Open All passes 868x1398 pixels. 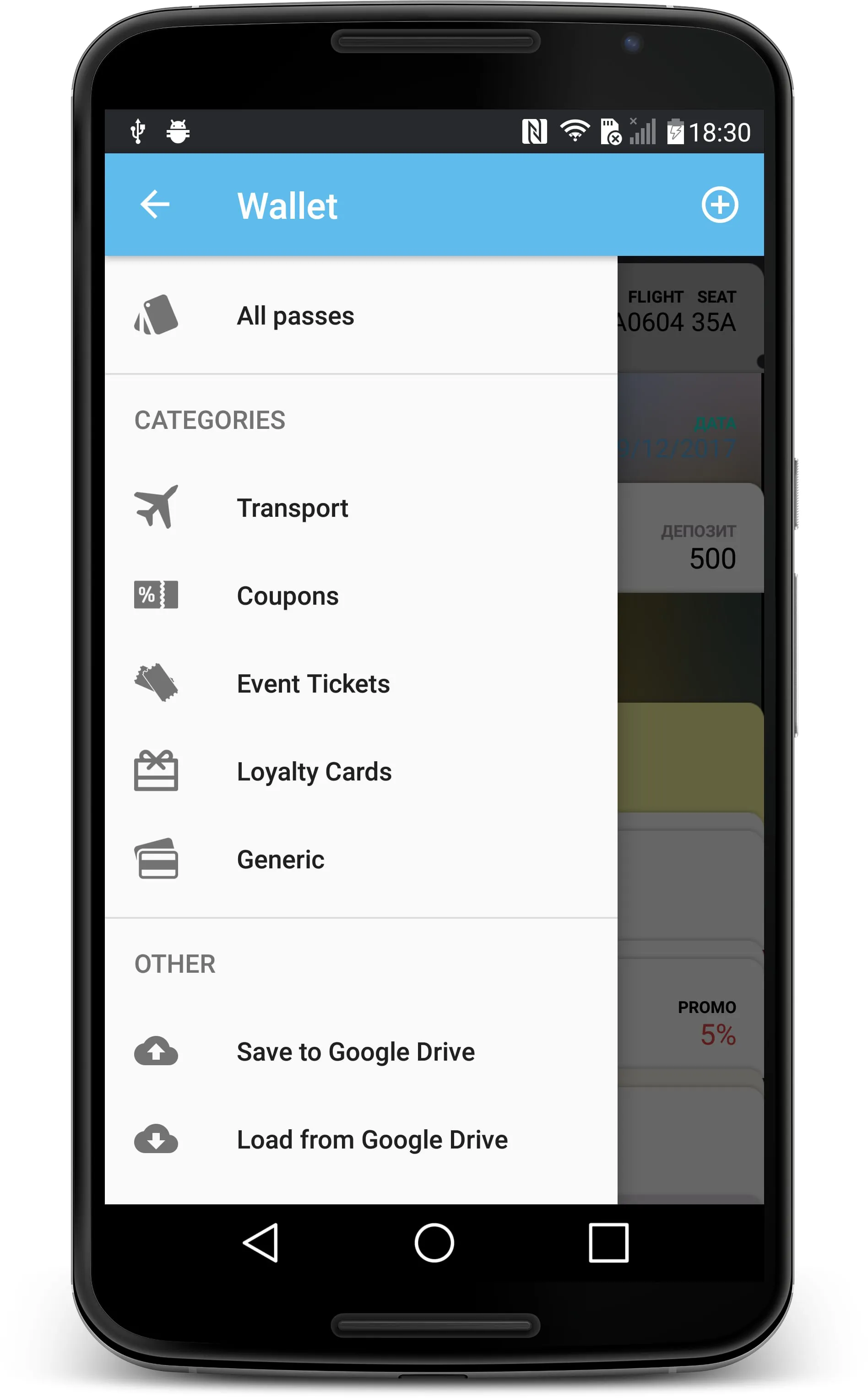pos(296,316)
